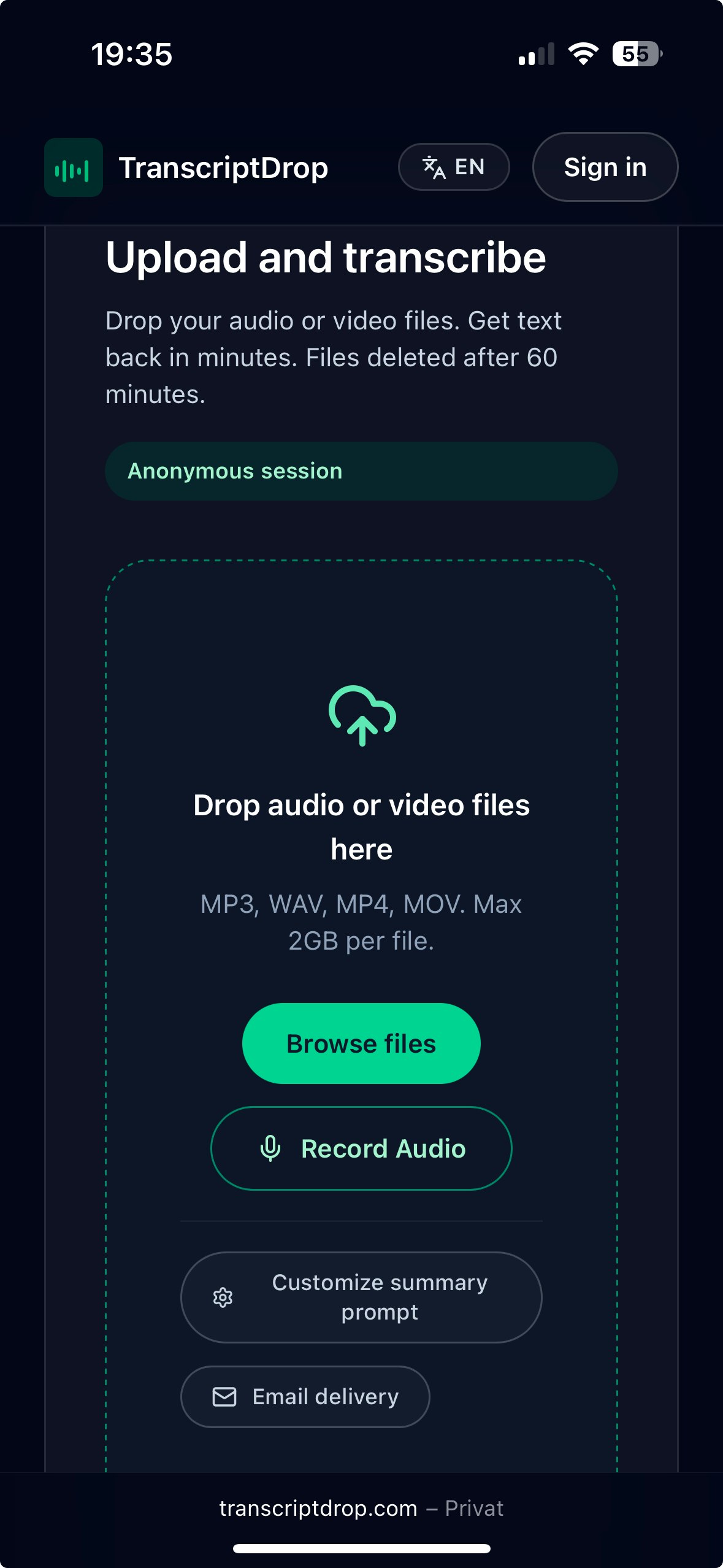Click the green cloud upload icon
723x1568 pixels.
pyautogui.click(x=361, y=718)
